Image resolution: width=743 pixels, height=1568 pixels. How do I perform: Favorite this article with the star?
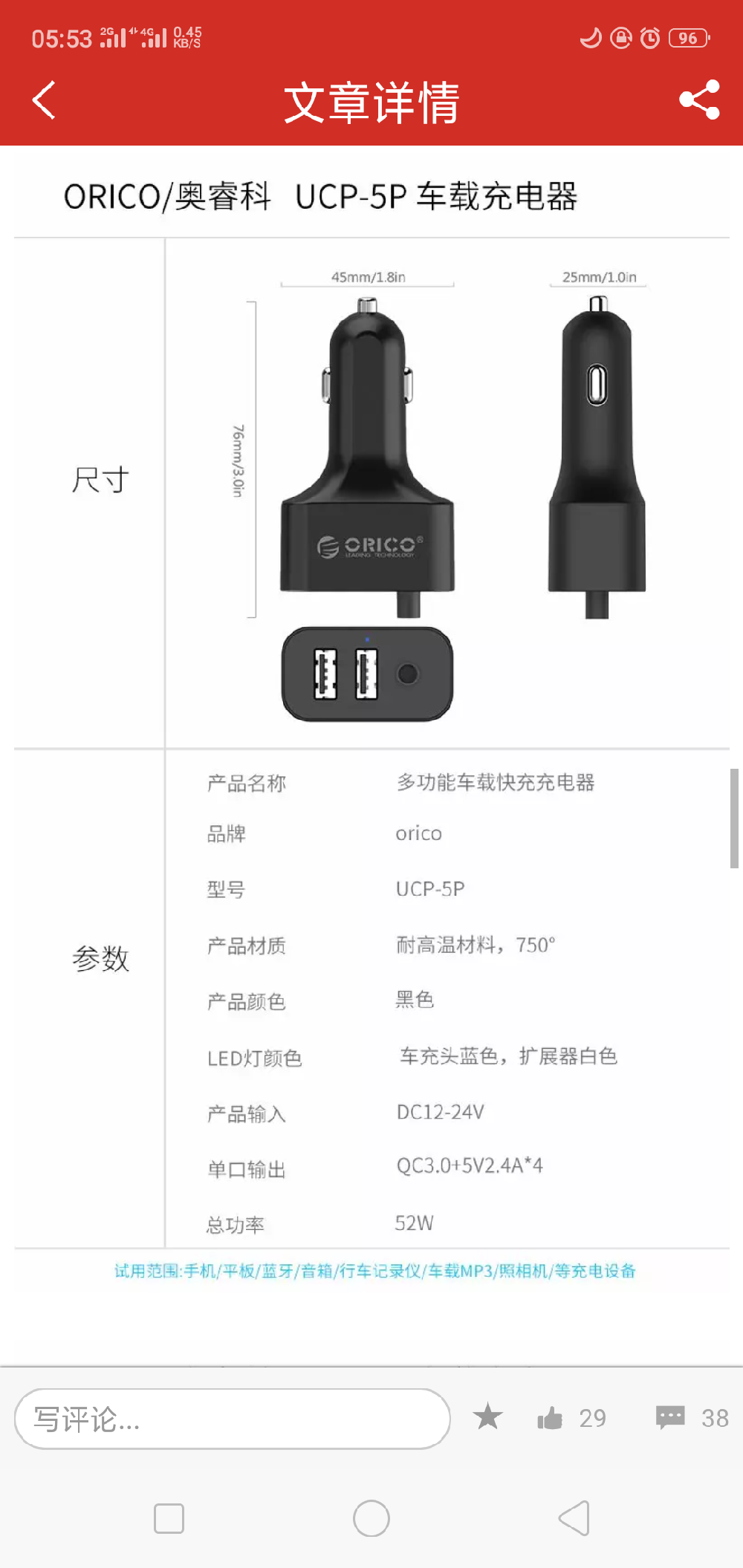pyautogui.click(x=488, y=1417)
